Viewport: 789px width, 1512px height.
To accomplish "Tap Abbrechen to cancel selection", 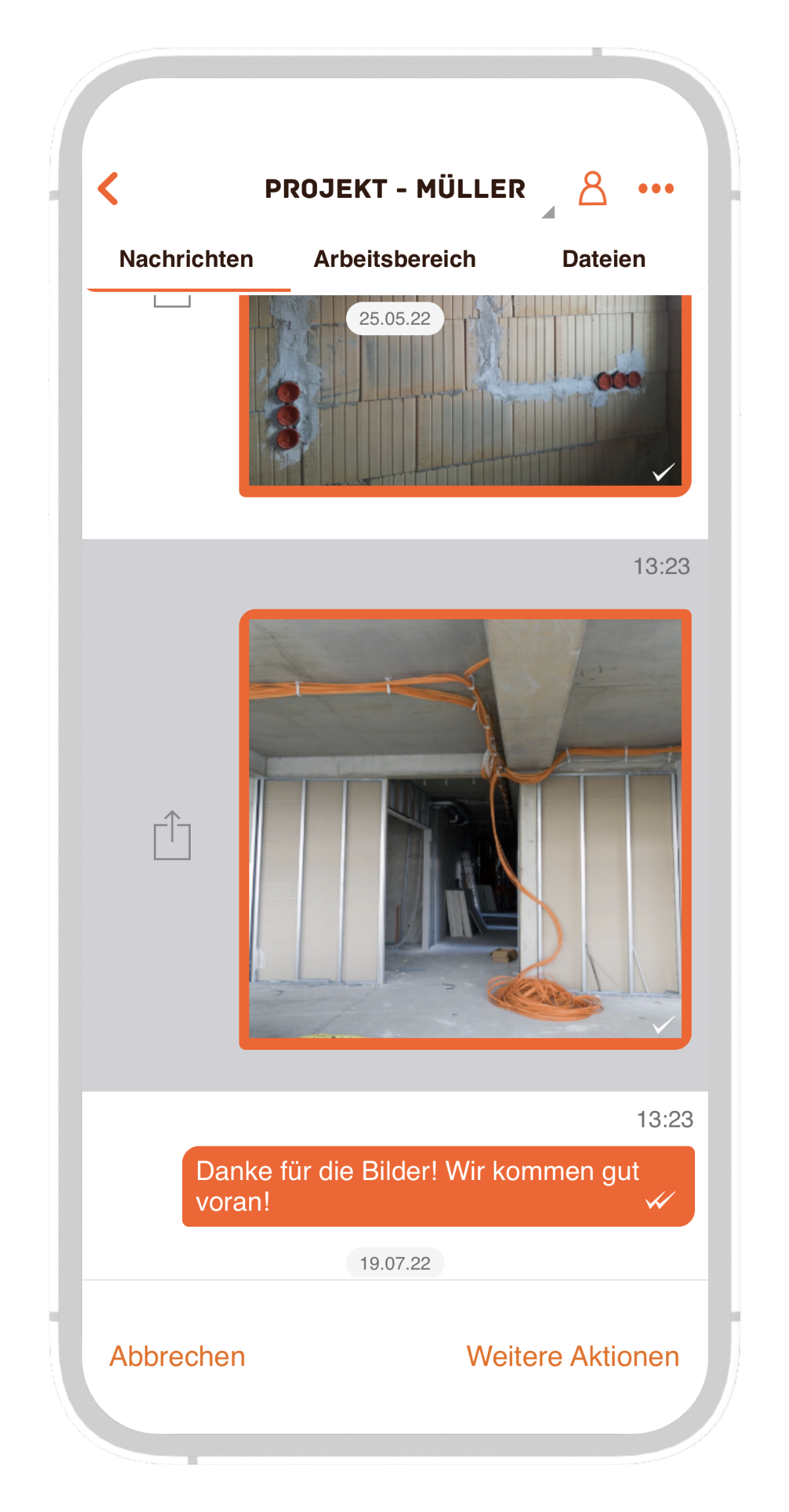I will click(x=178, y=1356).
